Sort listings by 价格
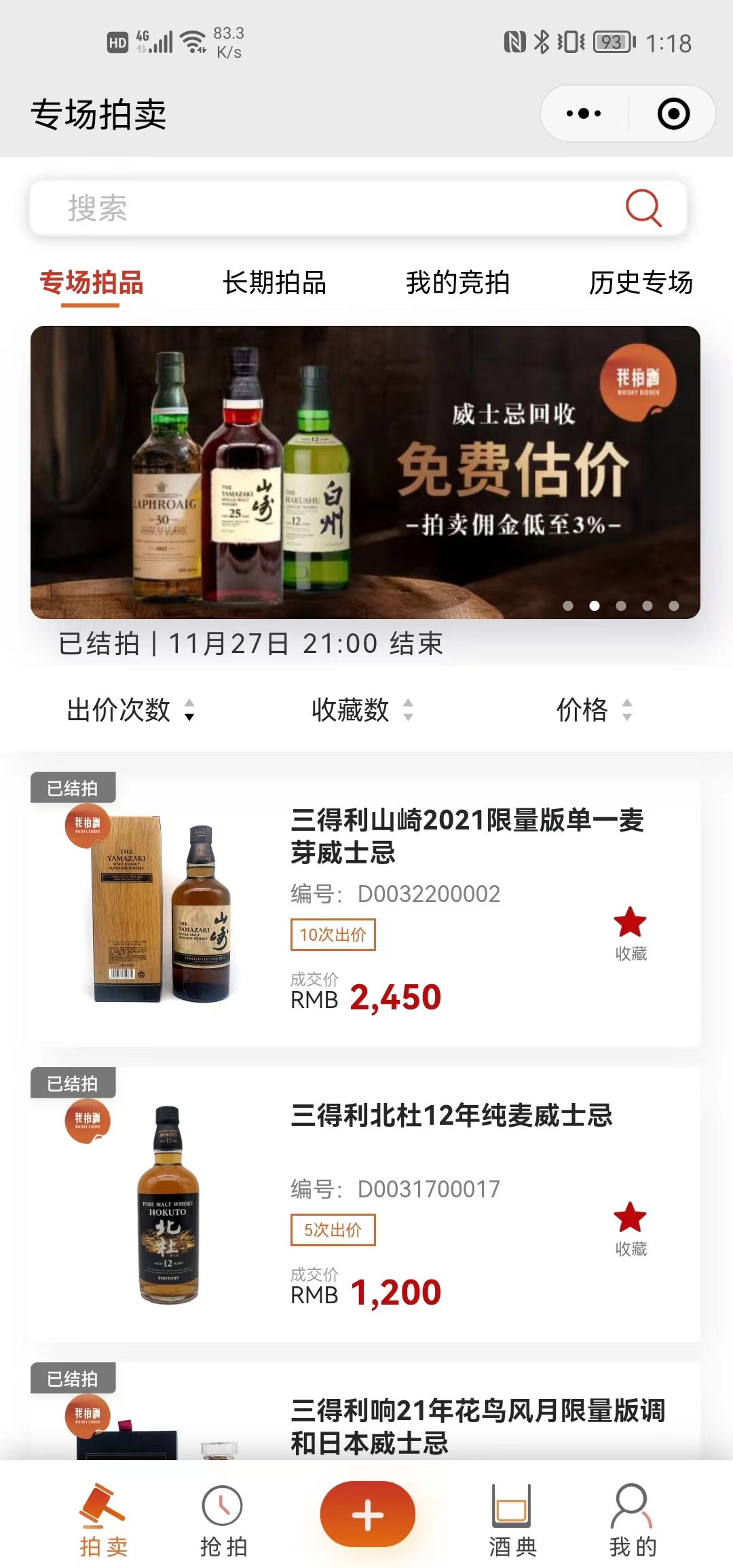Screen dimensions: 733x1568 [x=593, y=710]
